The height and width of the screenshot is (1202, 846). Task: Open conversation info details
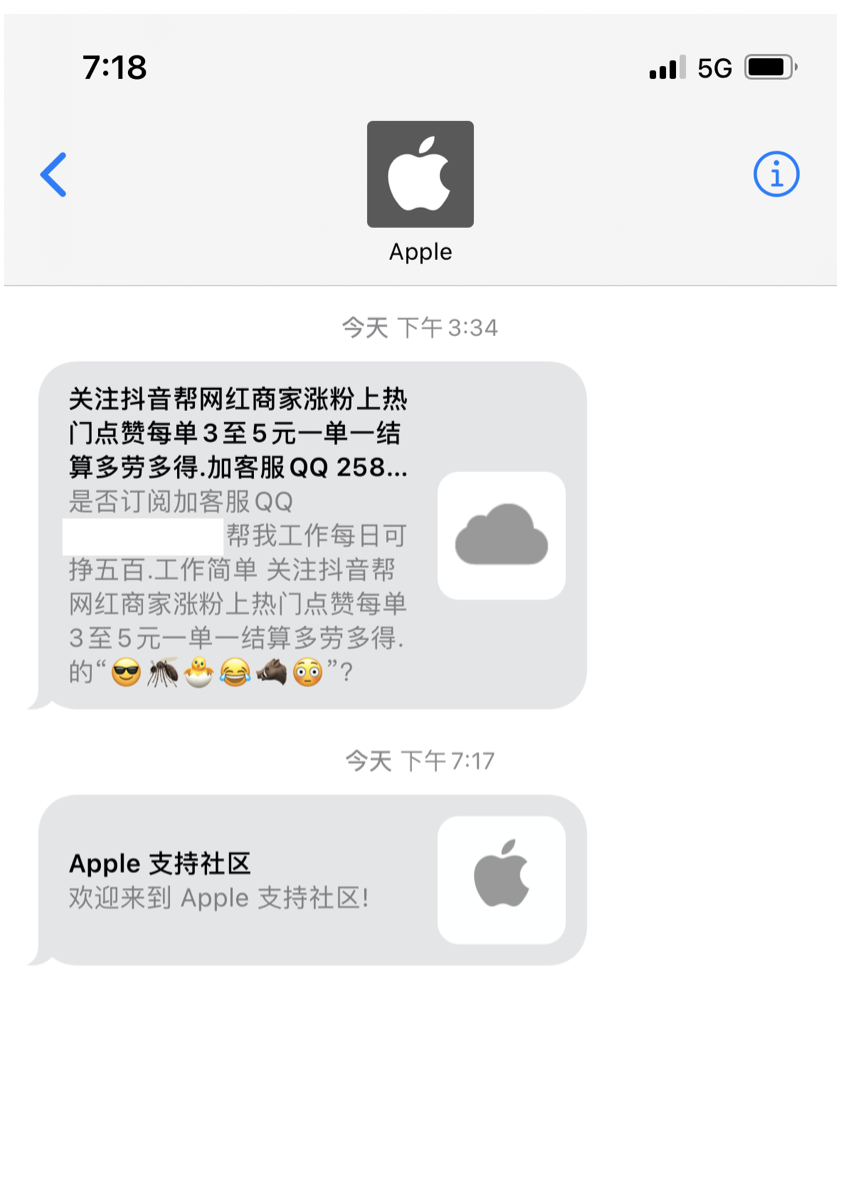[776, 175]
